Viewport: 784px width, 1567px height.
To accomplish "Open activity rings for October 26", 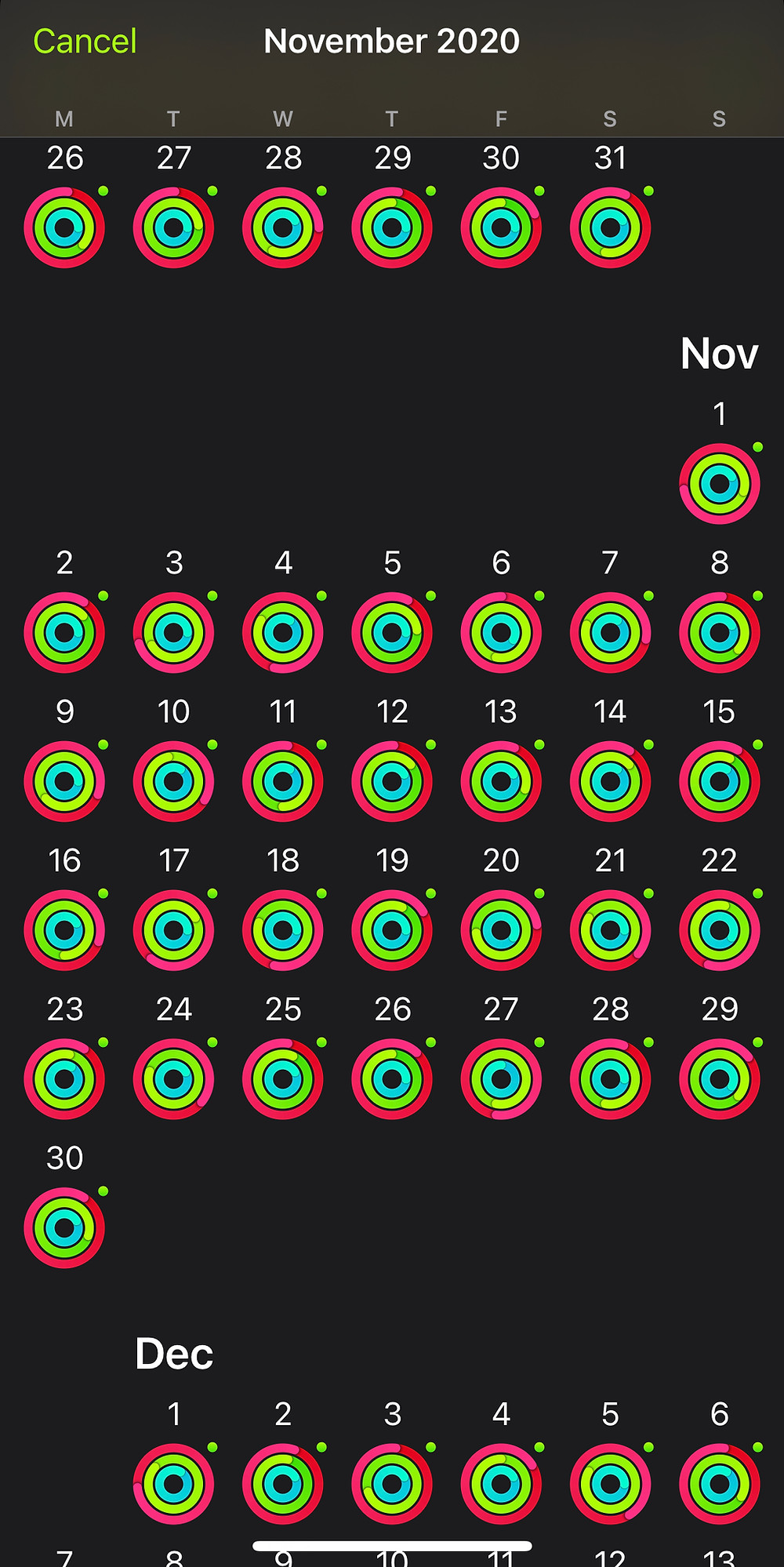I will pos(64,227).
